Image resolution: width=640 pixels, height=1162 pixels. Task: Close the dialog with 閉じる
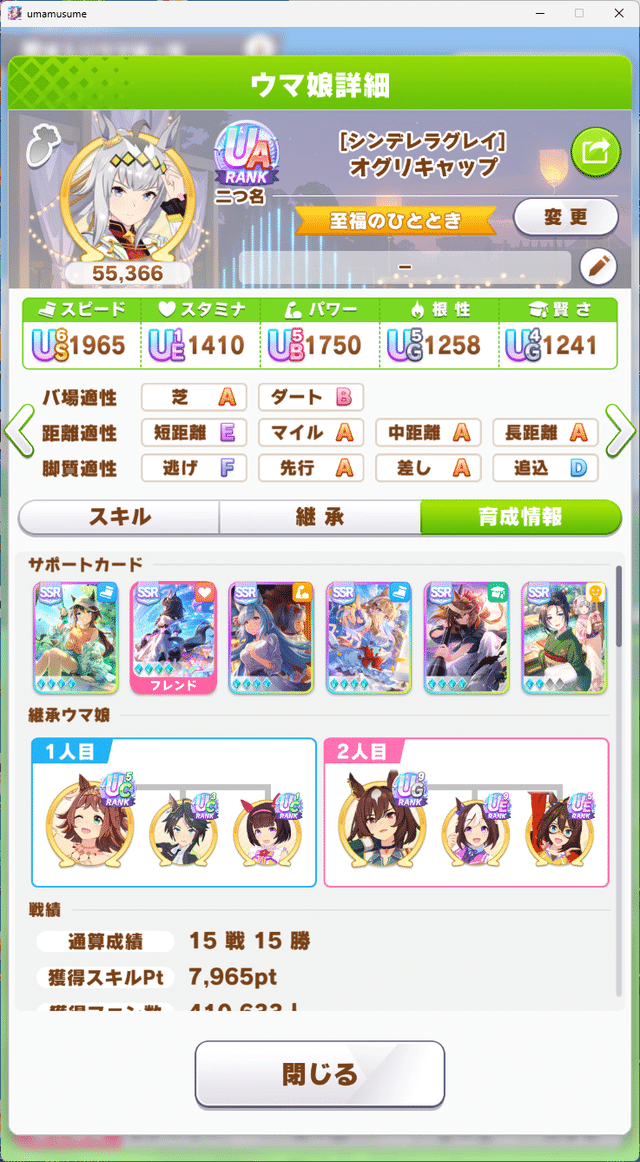(319, 1074)
